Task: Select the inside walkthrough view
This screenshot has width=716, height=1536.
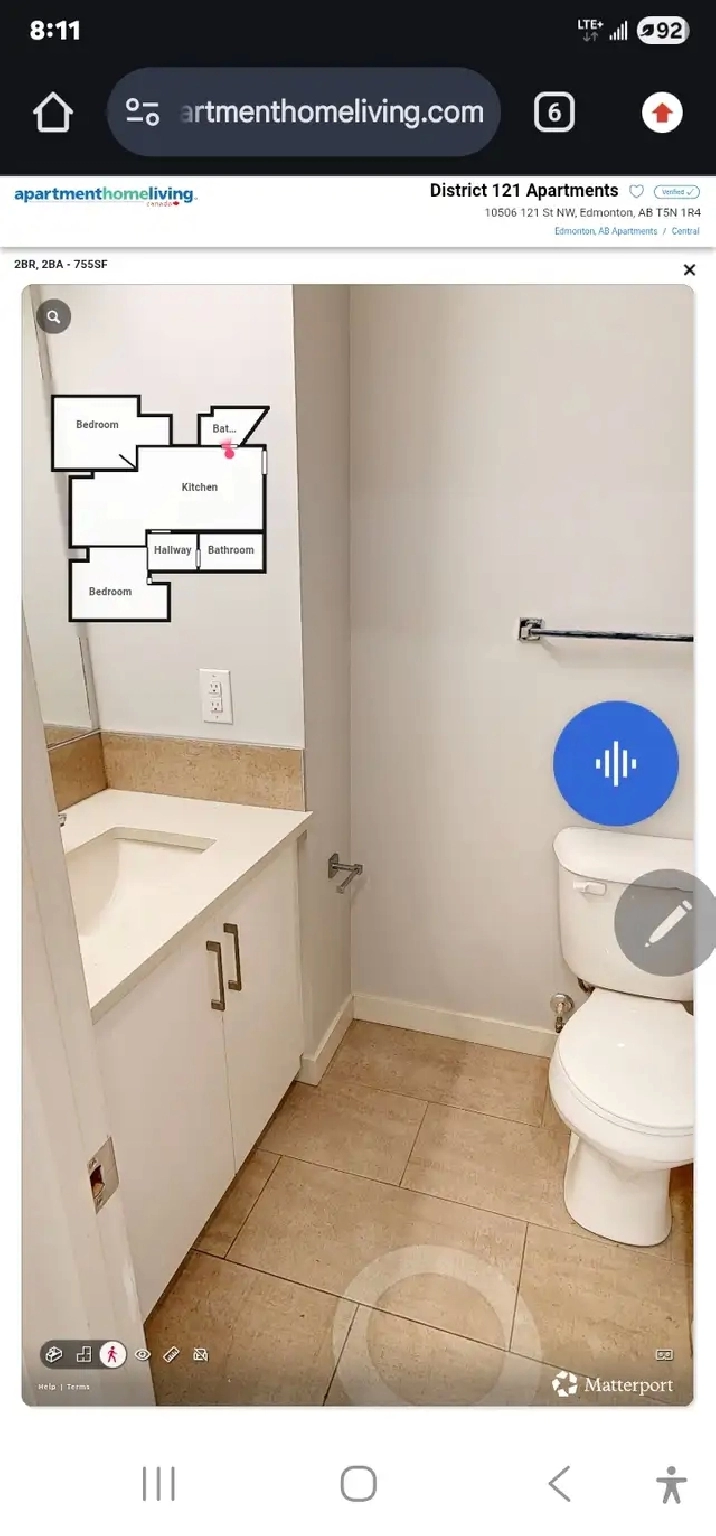Action: (112, 1355)
